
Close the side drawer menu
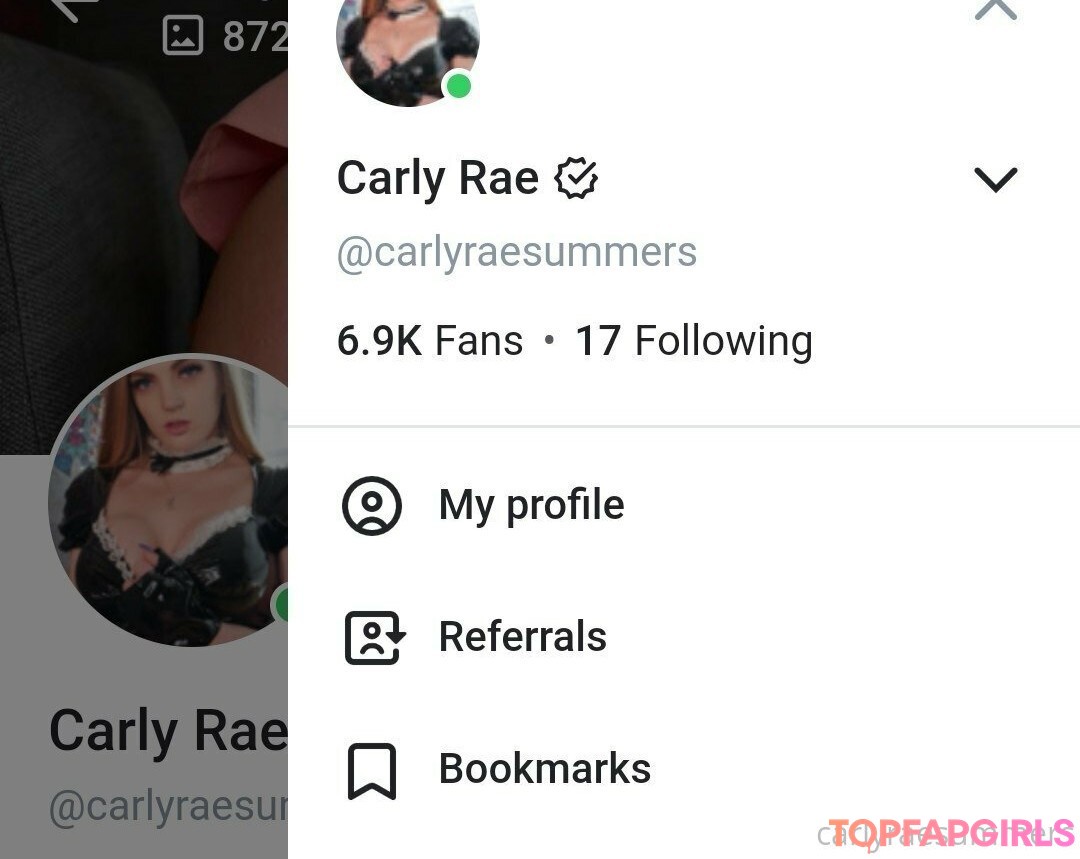[995, 10]
